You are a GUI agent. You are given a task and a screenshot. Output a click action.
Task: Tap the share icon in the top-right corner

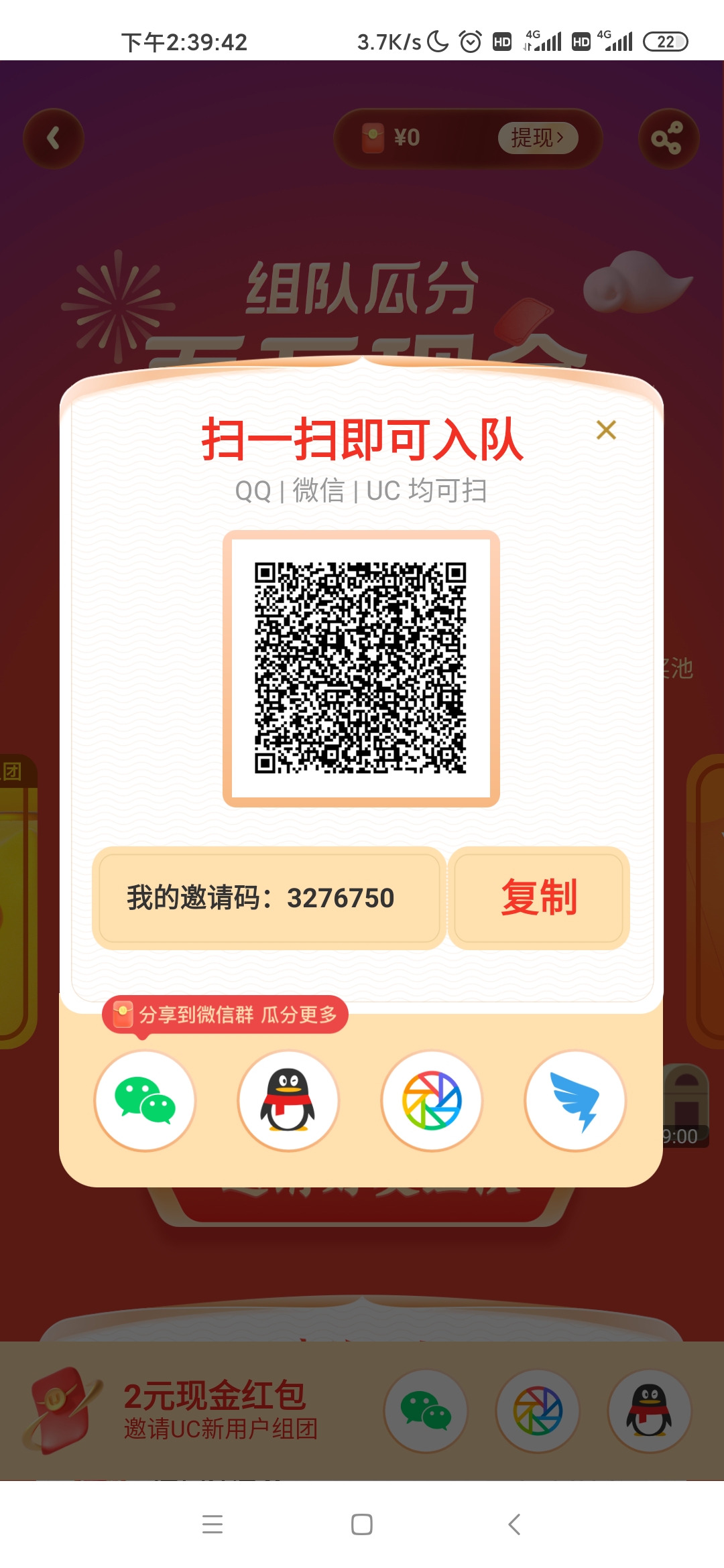(x=668, y=137)
